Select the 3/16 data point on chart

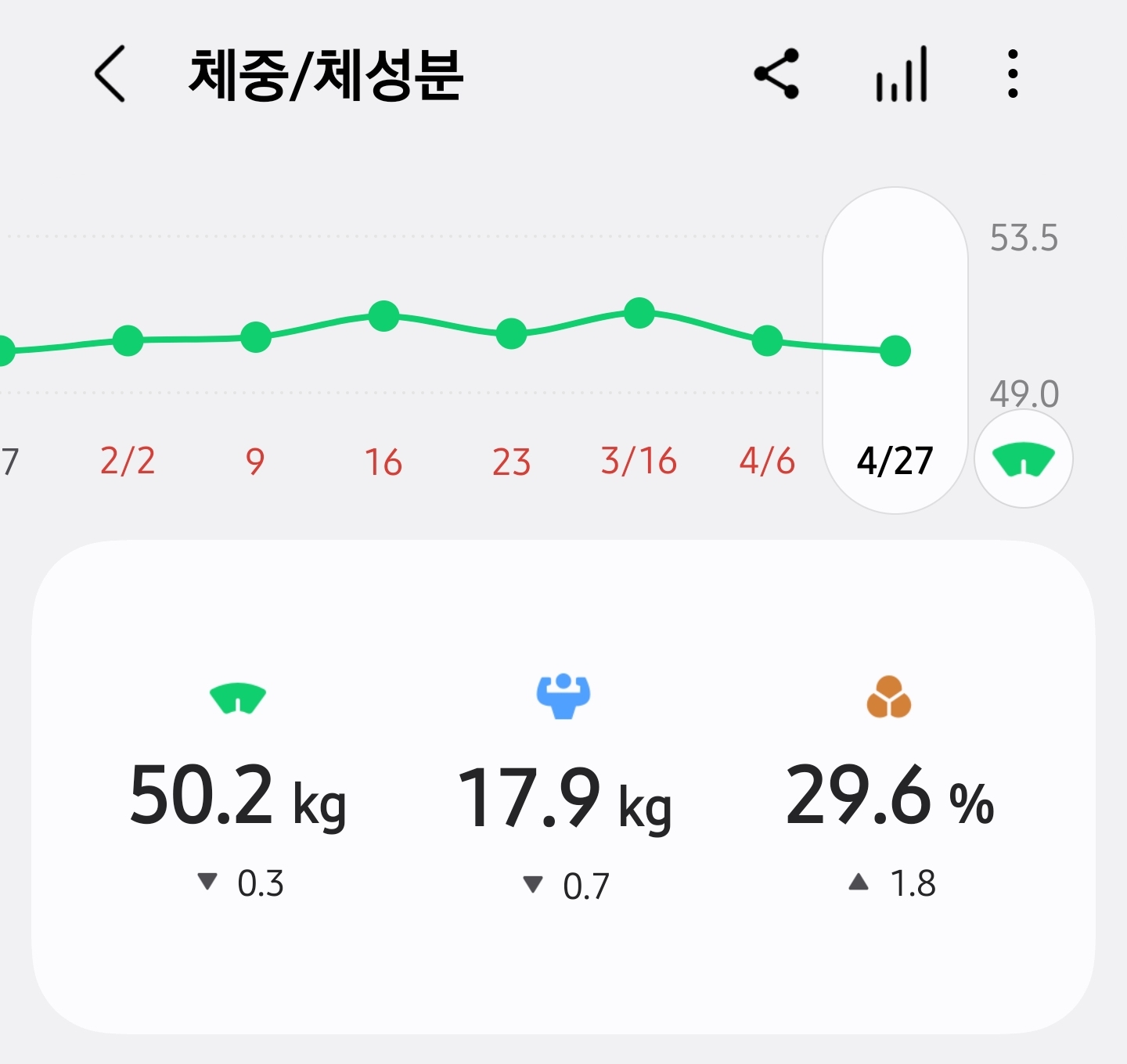[x=639, y=313]
